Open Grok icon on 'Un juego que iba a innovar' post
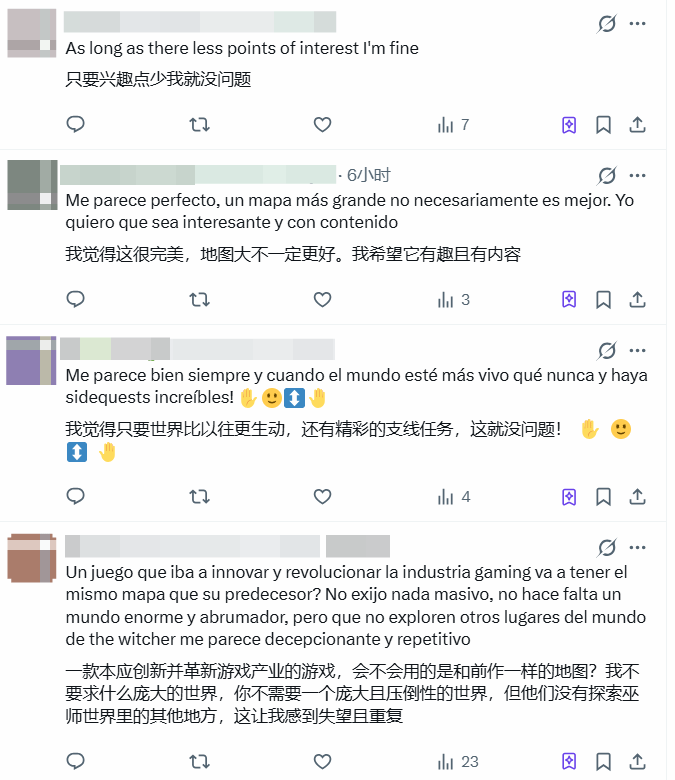 tap(606, 547)
